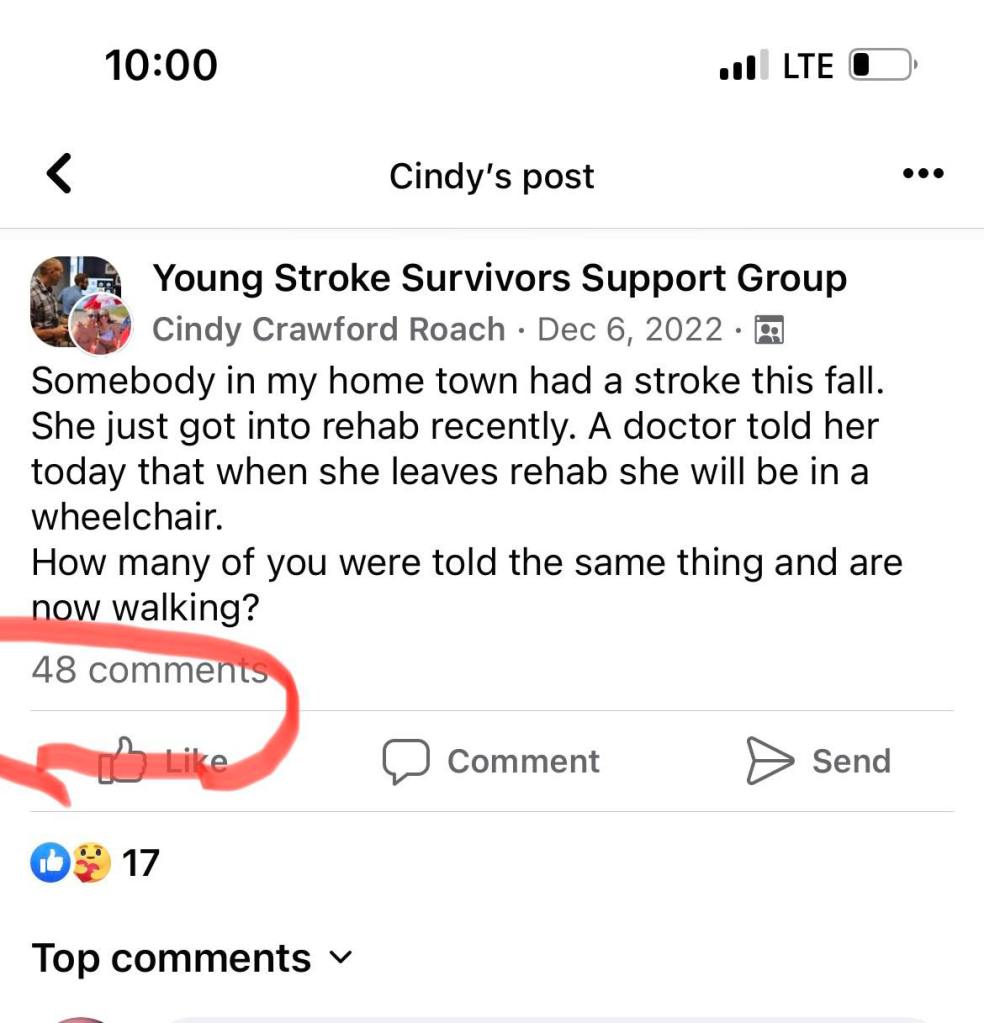This screenshot has width=984, height=1023.
Task: See who reacted to the post
Action: (96, 862)
